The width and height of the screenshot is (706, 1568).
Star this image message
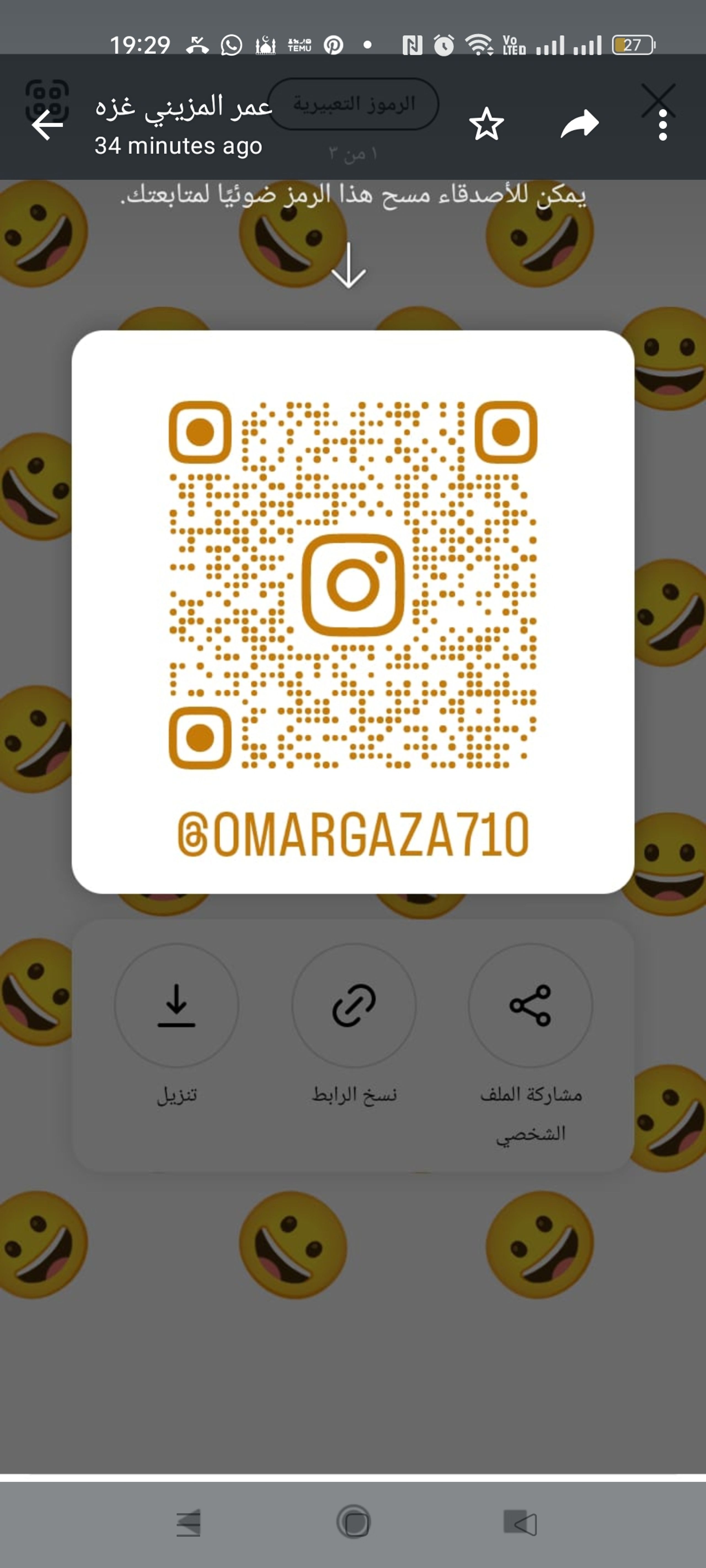click(486, 124)
